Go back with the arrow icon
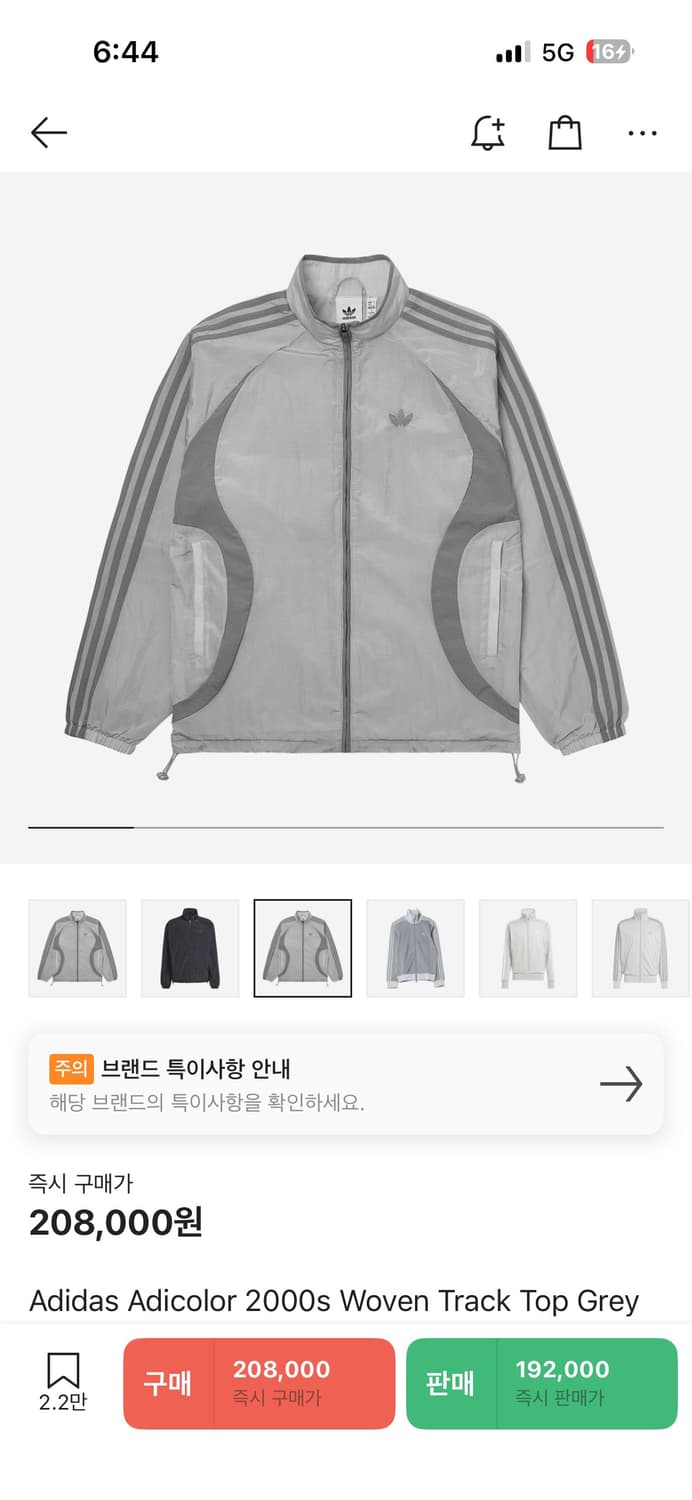Viewport: 692px width, 1500px height. click(x=48, y=132)
